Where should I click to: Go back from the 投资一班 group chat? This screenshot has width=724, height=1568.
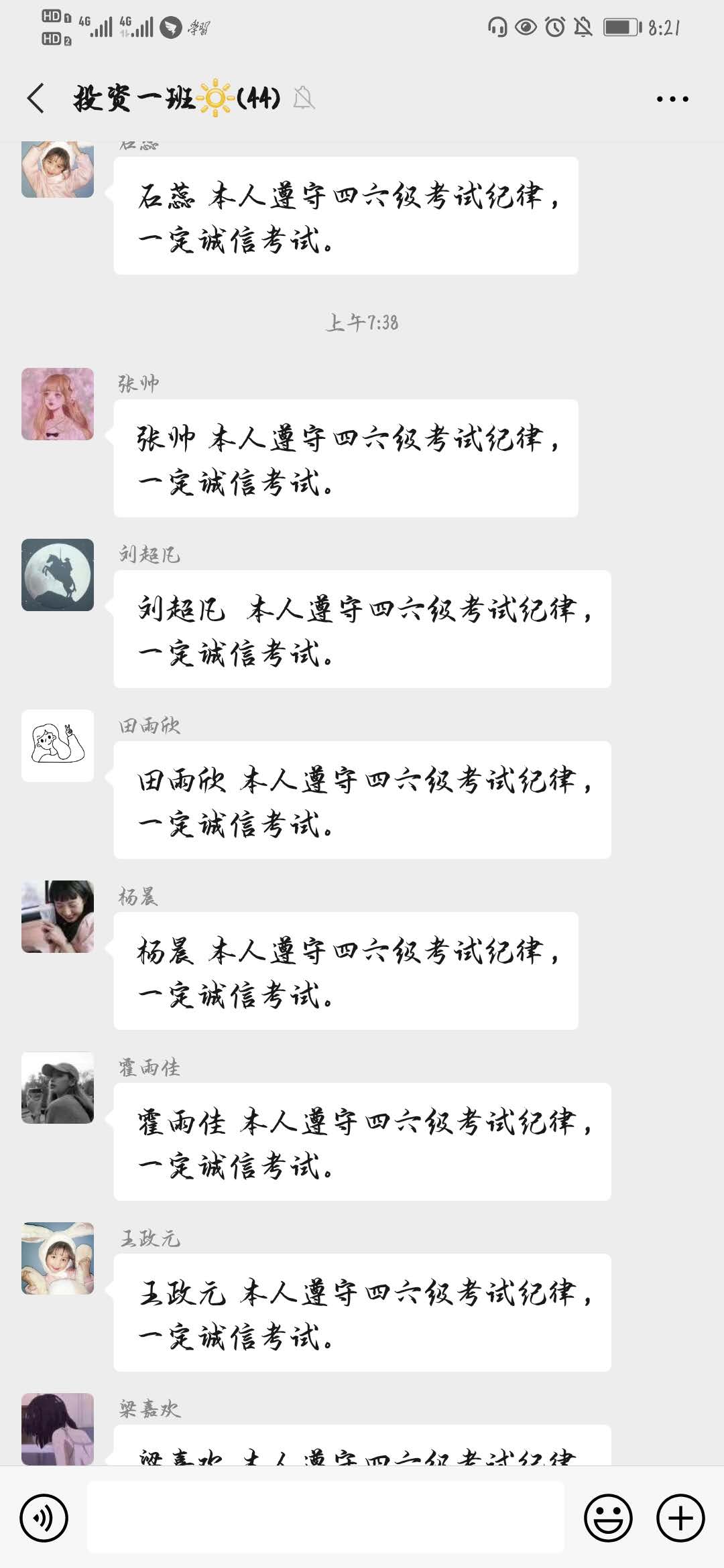[36, 99]
